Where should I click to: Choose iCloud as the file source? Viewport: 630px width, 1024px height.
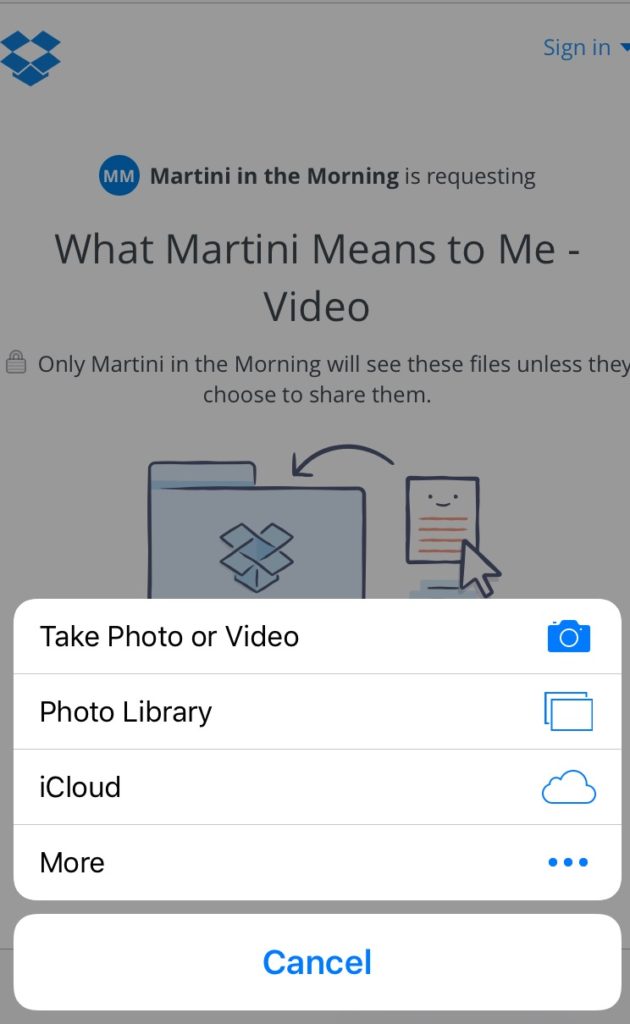(x=317, y=787)
